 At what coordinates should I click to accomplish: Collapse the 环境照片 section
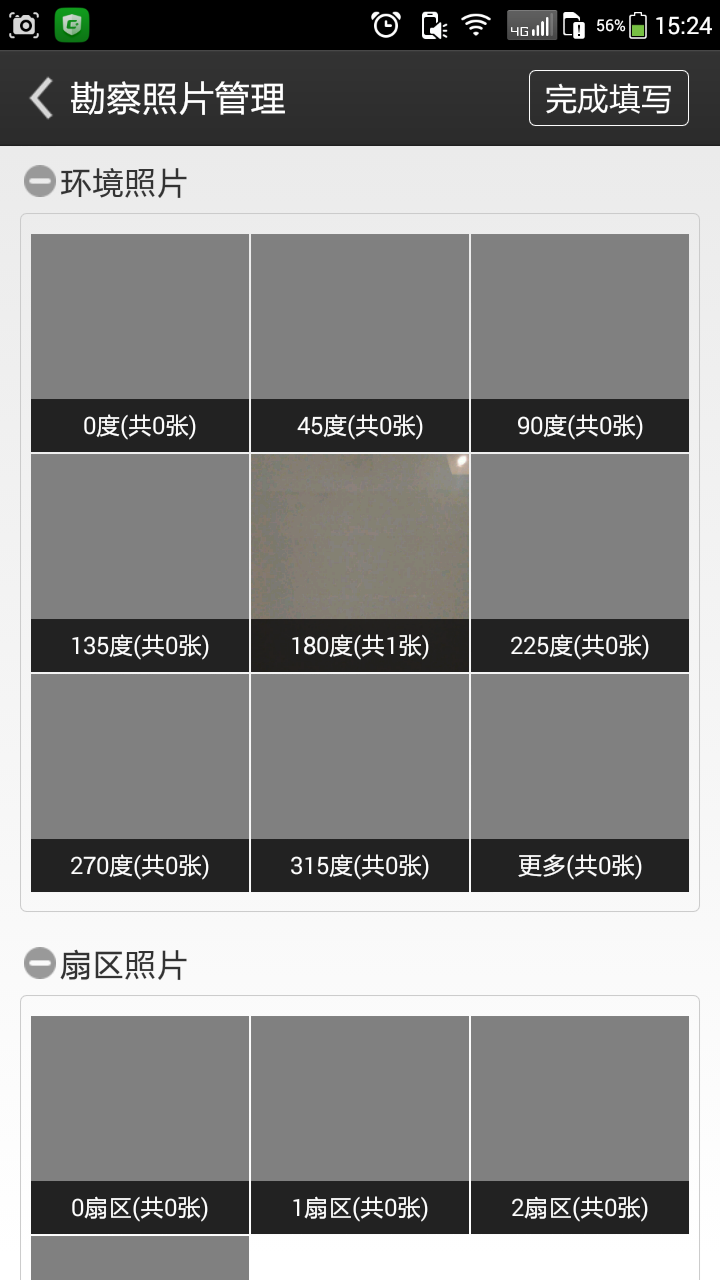pyautogui.click(x=39, y=182)
